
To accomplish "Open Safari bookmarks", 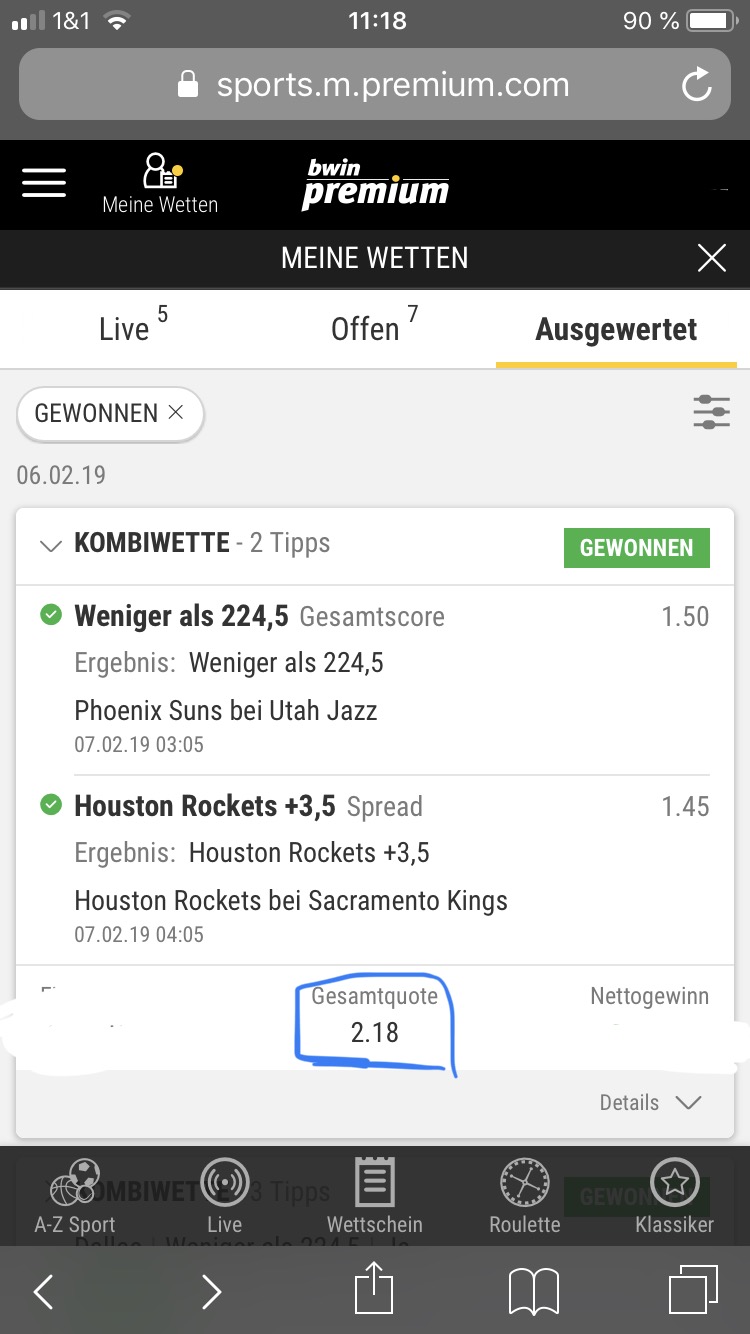I will tap(534, 1293).
